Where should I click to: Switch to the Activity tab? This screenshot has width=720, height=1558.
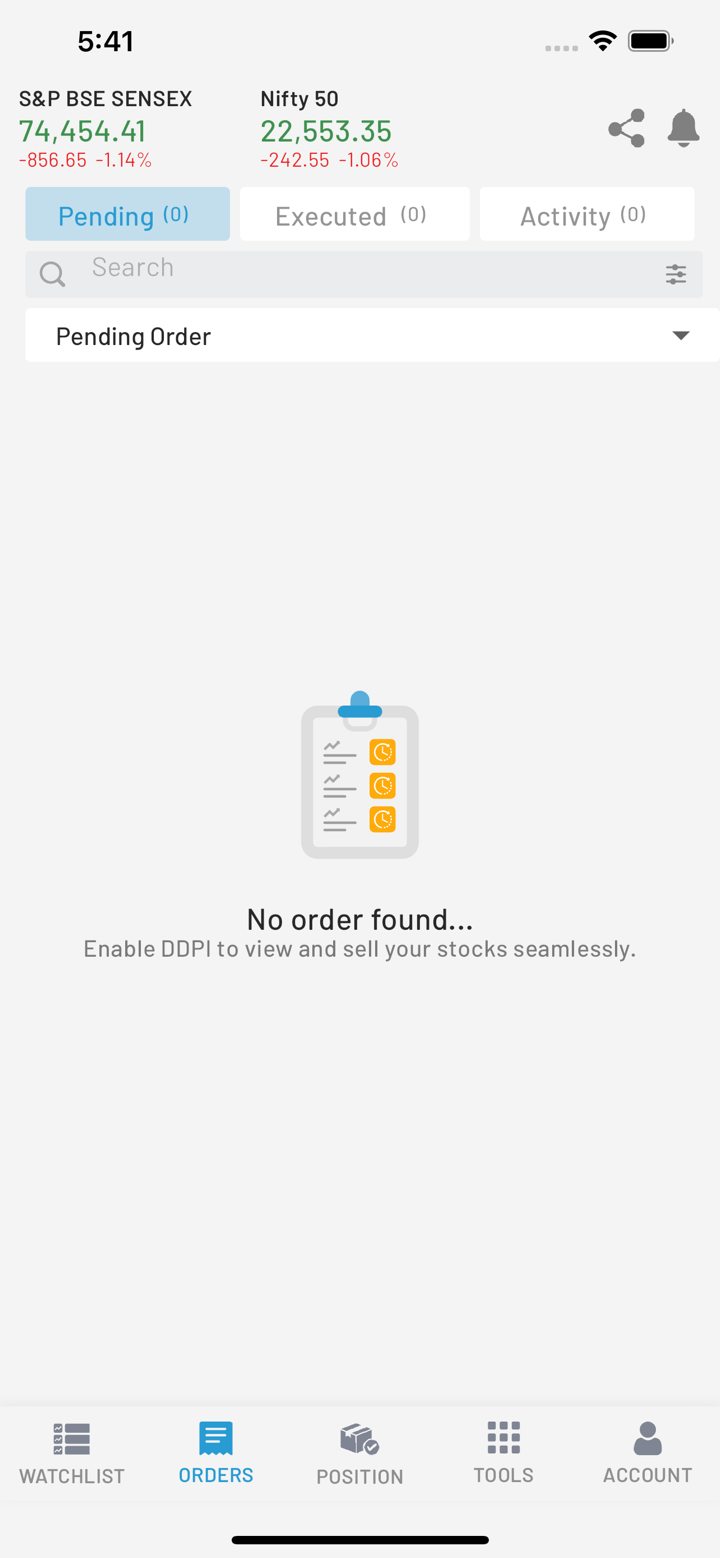pos(587,215)
